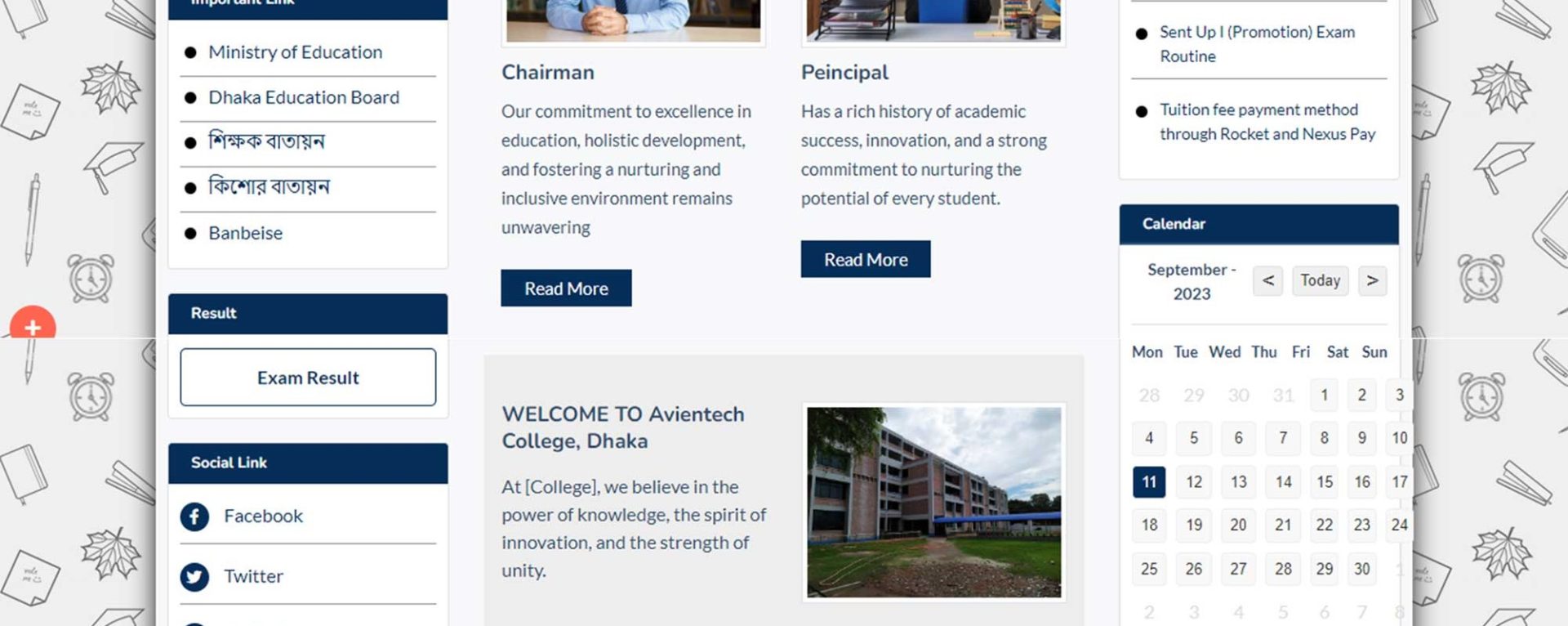This screenshot has height=626, width=1568.
Task: Tap the red floating plus button
Action: pos(33,327)
